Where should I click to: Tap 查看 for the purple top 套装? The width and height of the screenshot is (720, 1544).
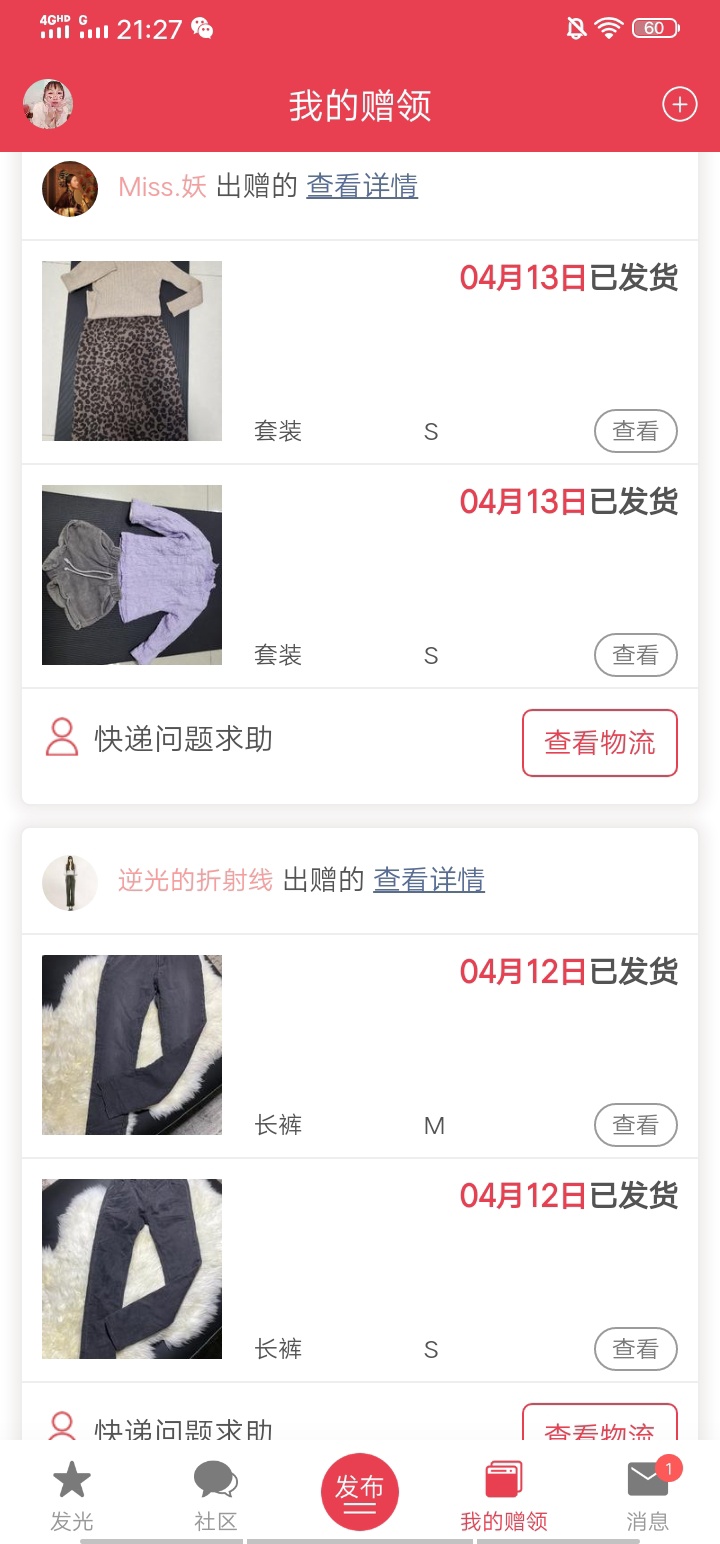pyautogui.click(x=635, y=655)
